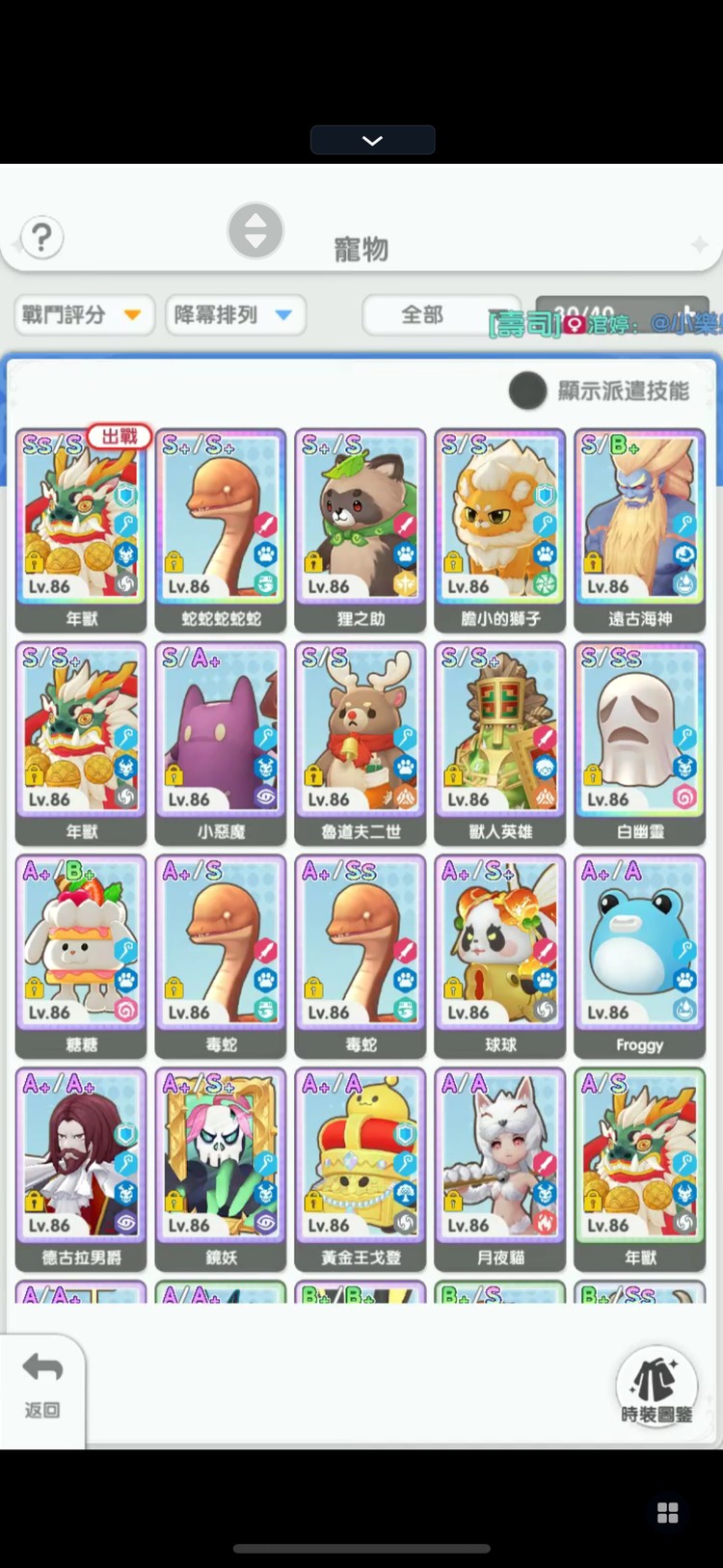Select the 狸之助 pet card
The height and width of the screenshot is (1568, 723).
click(361, 528)
